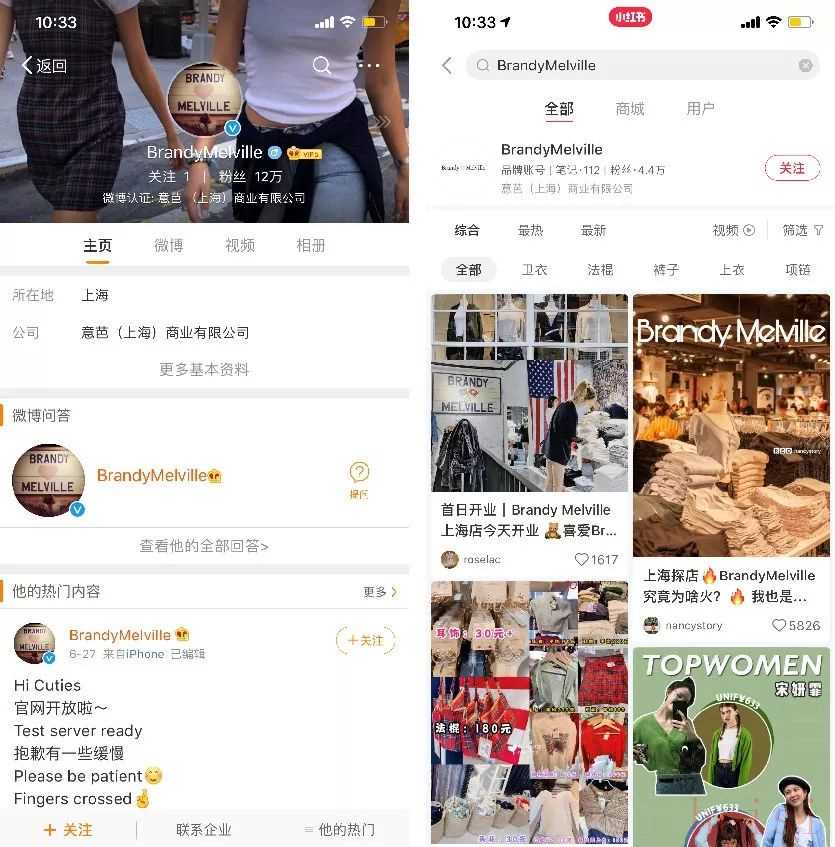This screenshot has height=847, width=835.
Task: Sort results by 最热
Action: pos(530,230)
